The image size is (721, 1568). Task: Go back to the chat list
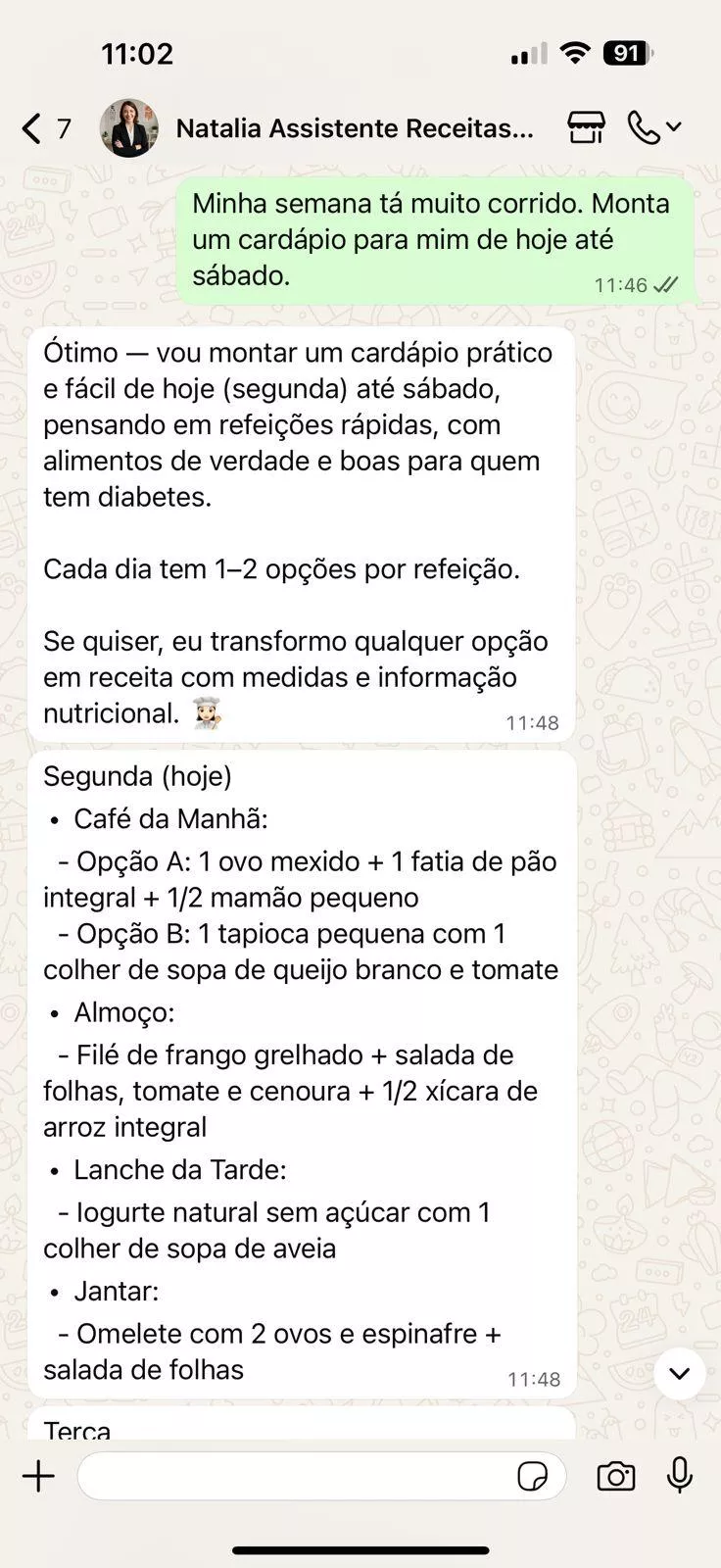33,128
